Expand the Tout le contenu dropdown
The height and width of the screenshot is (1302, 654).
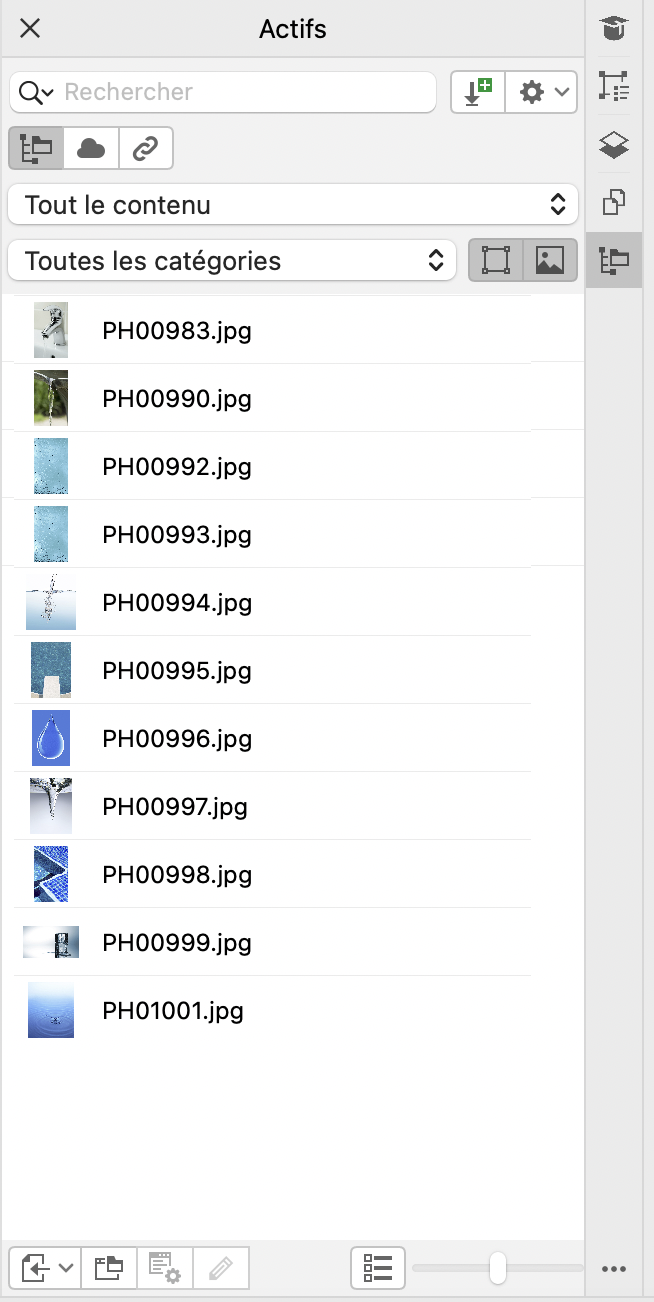click(x=292, y=205)
